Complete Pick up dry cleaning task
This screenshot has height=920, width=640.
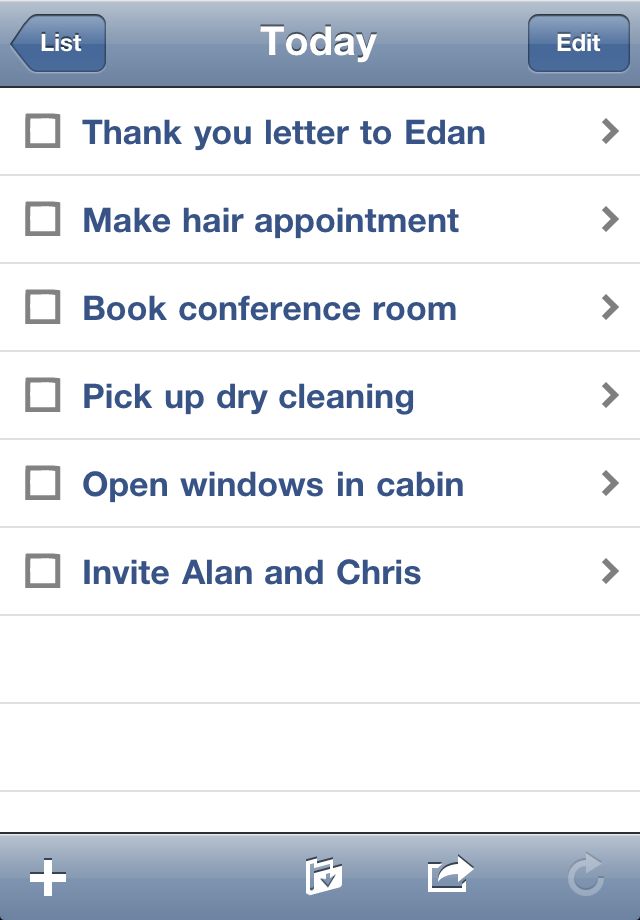[42, 396]
